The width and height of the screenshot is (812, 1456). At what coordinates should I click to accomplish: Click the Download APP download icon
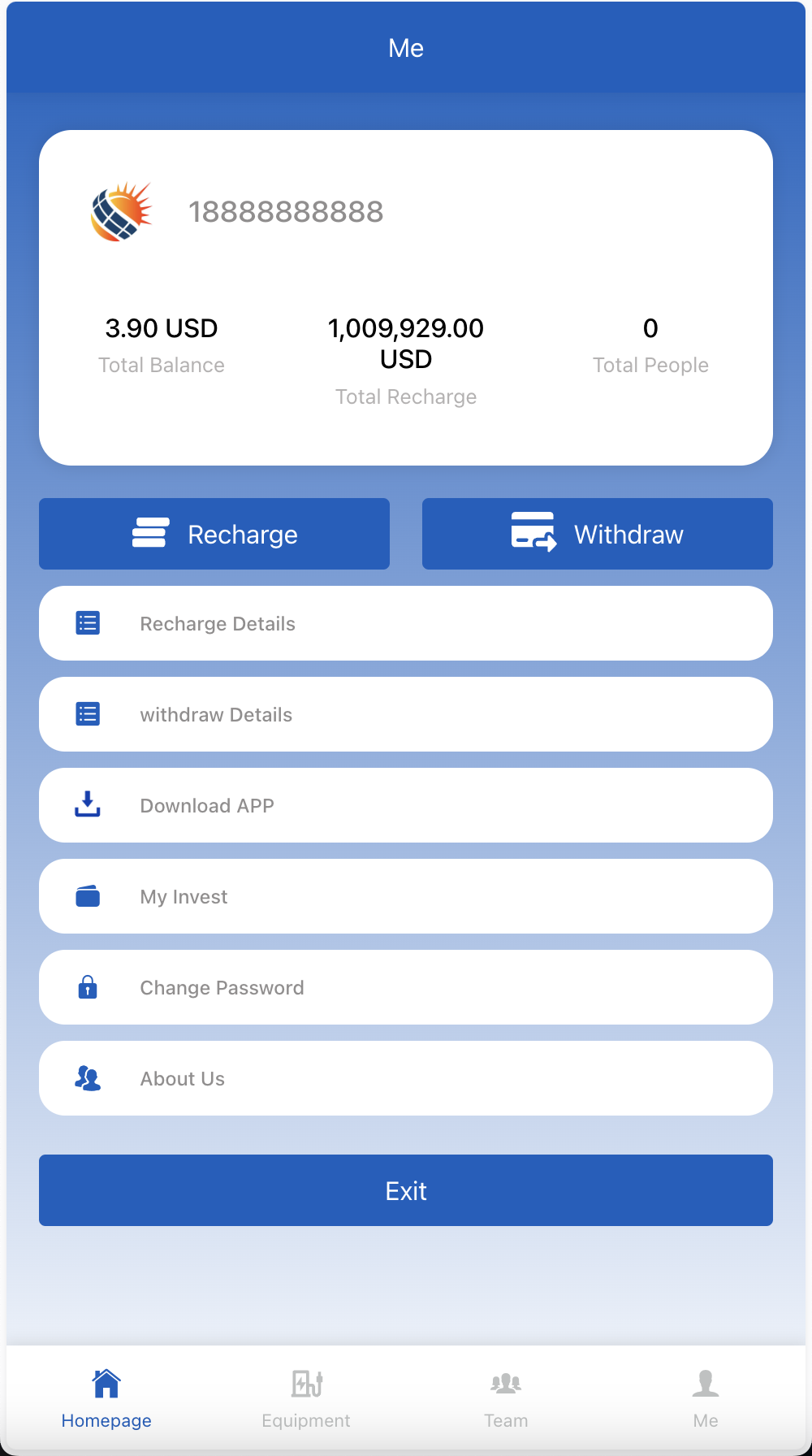click(87, 805)
